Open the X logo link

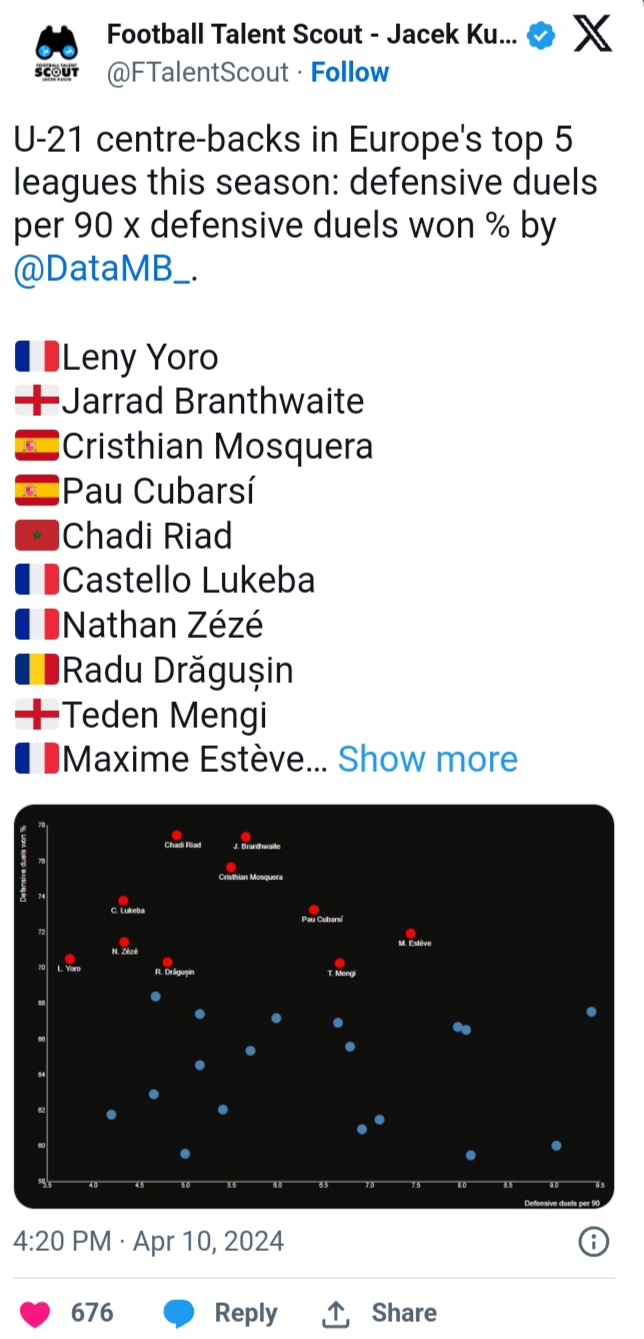[592, 37]
